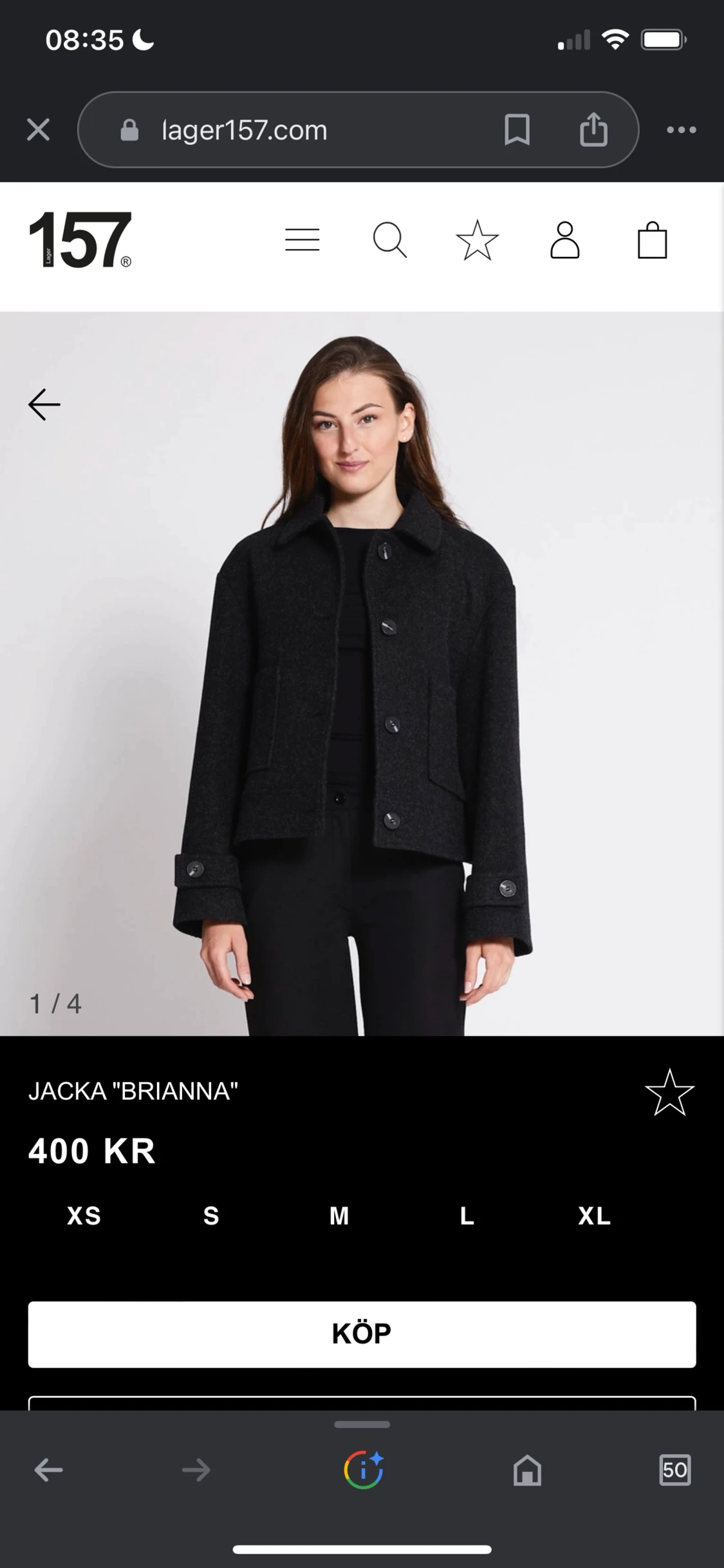Viewport: 724px width, 1568px height.
Task: Open the favorites star icon in the header
Action: (x=477, y=239)
